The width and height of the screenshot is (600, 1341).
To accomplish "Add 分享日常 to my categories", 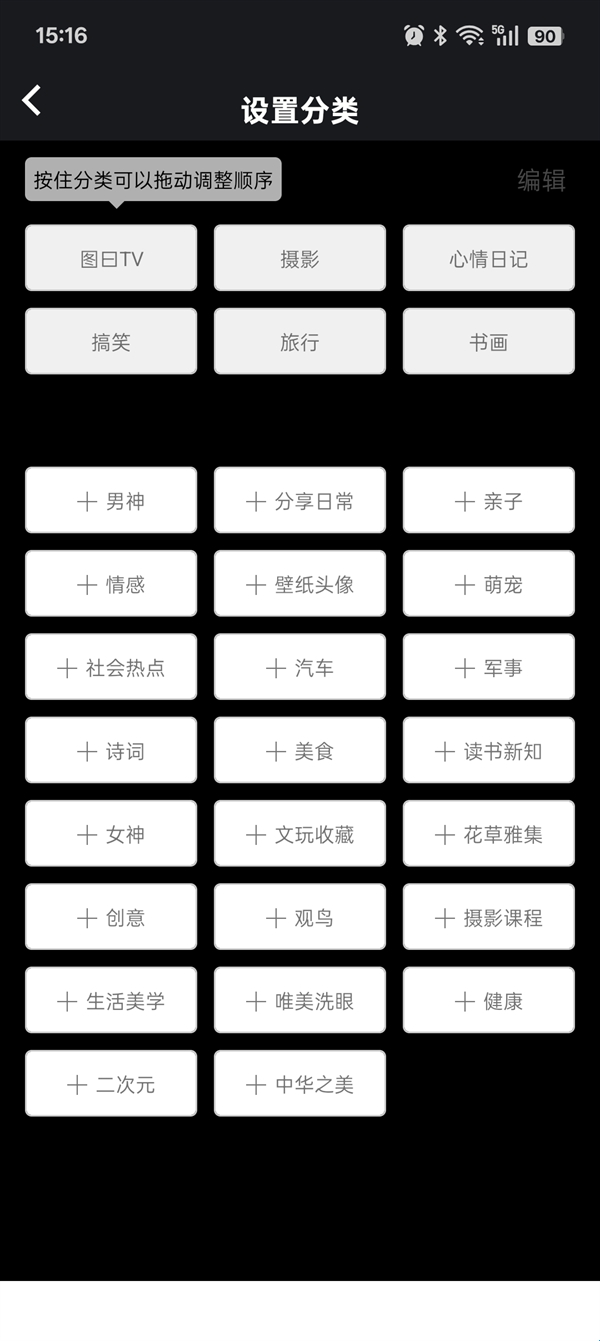I will (x=300, y=501).
